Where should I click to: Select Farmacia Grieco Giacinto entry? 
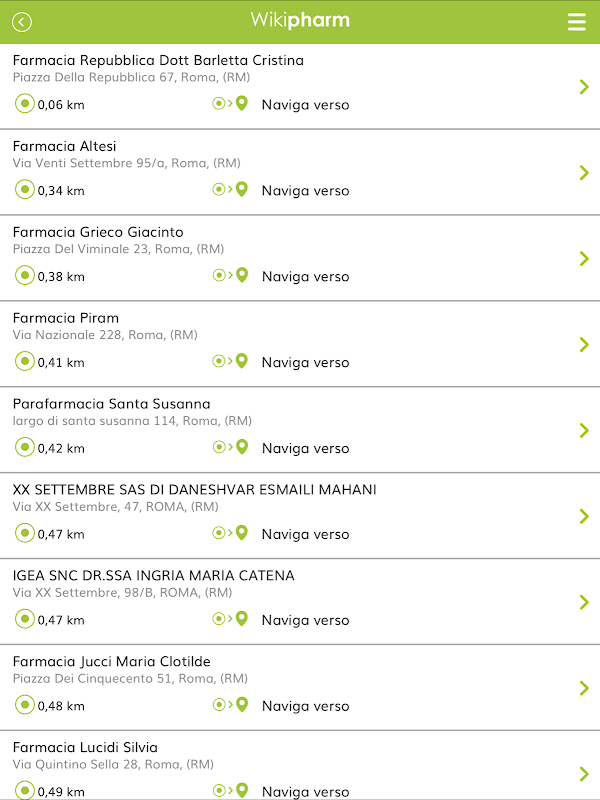pyautogui.click(x=300, y=258)
